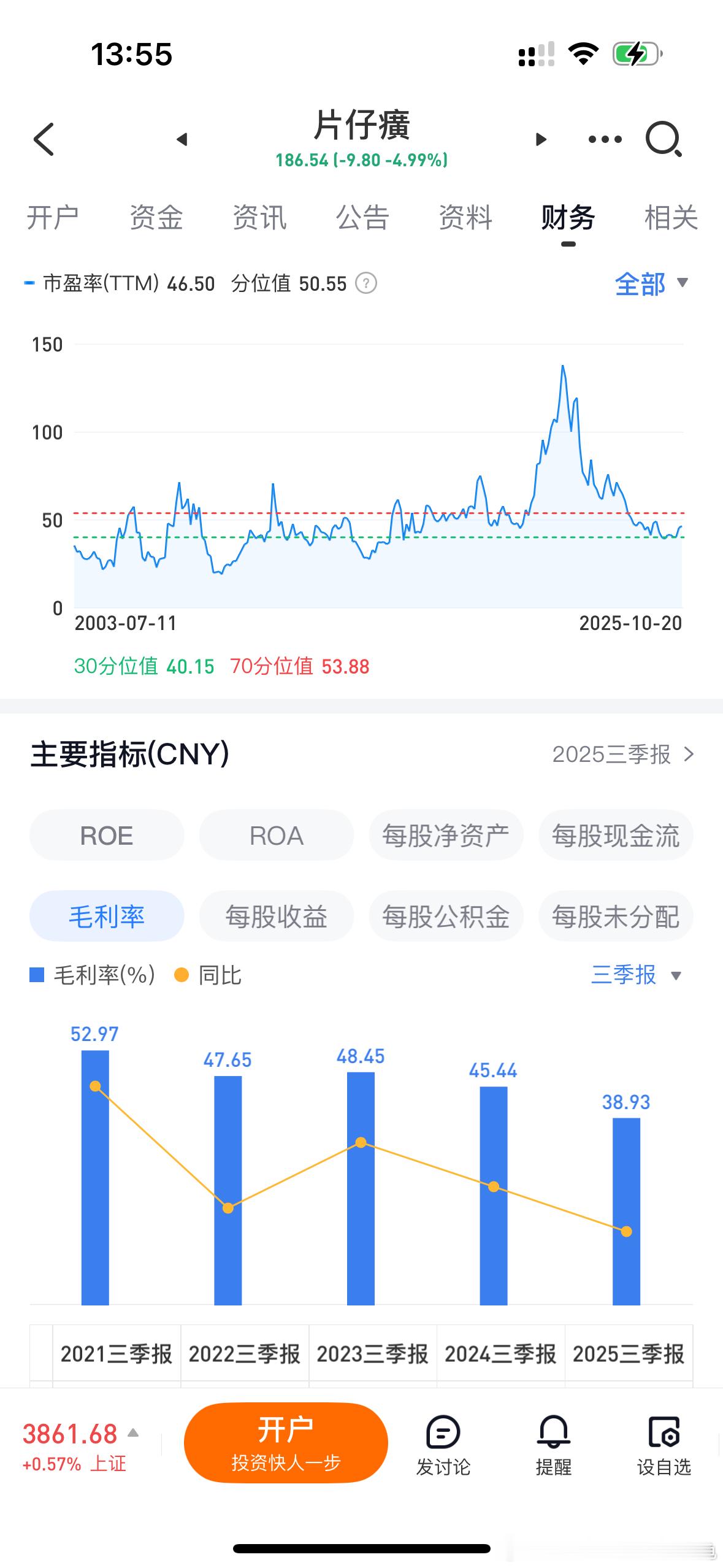Switch to next stock with right triangle
Screen dimensions: 723x1568
pyautogui.click(x=541, y=139)
